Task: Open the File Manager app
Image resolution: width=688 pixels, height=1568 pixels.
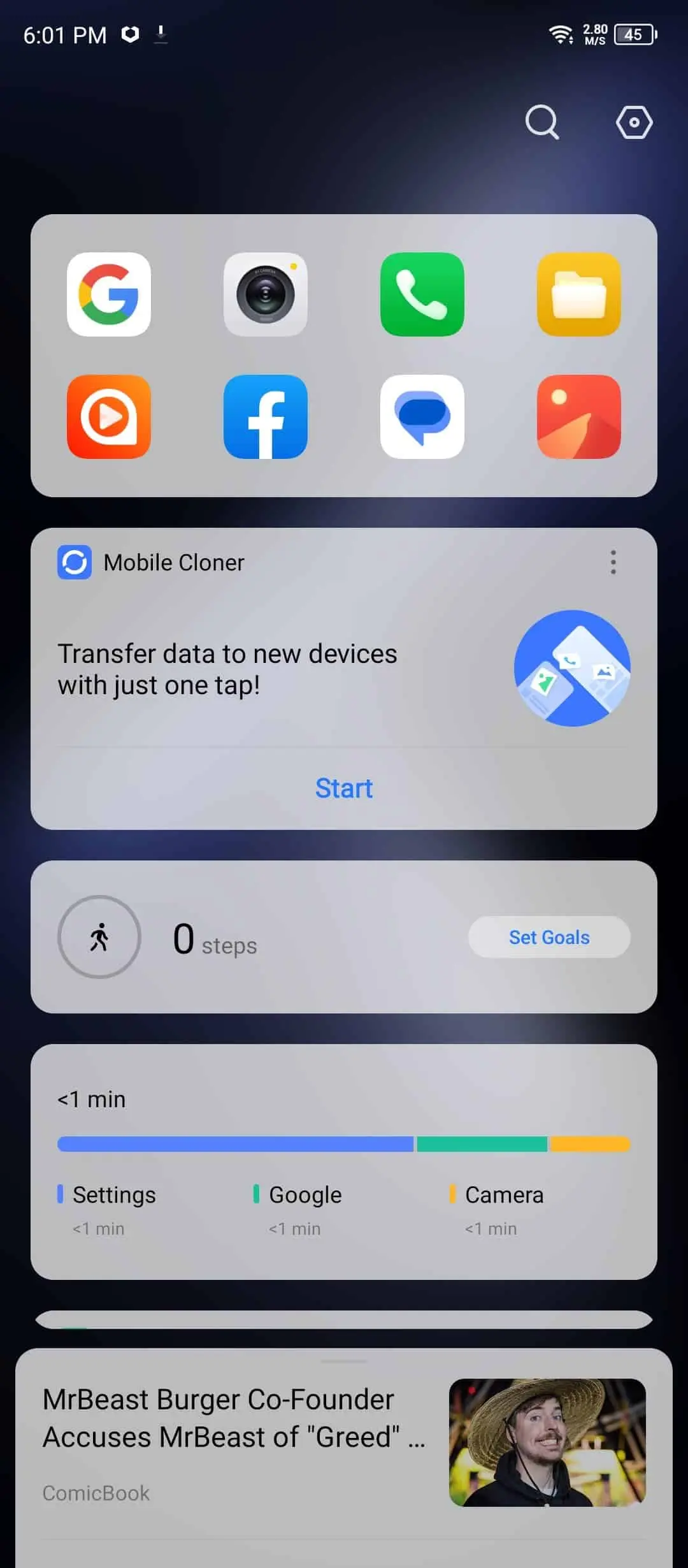Action: tap(578, 294)
